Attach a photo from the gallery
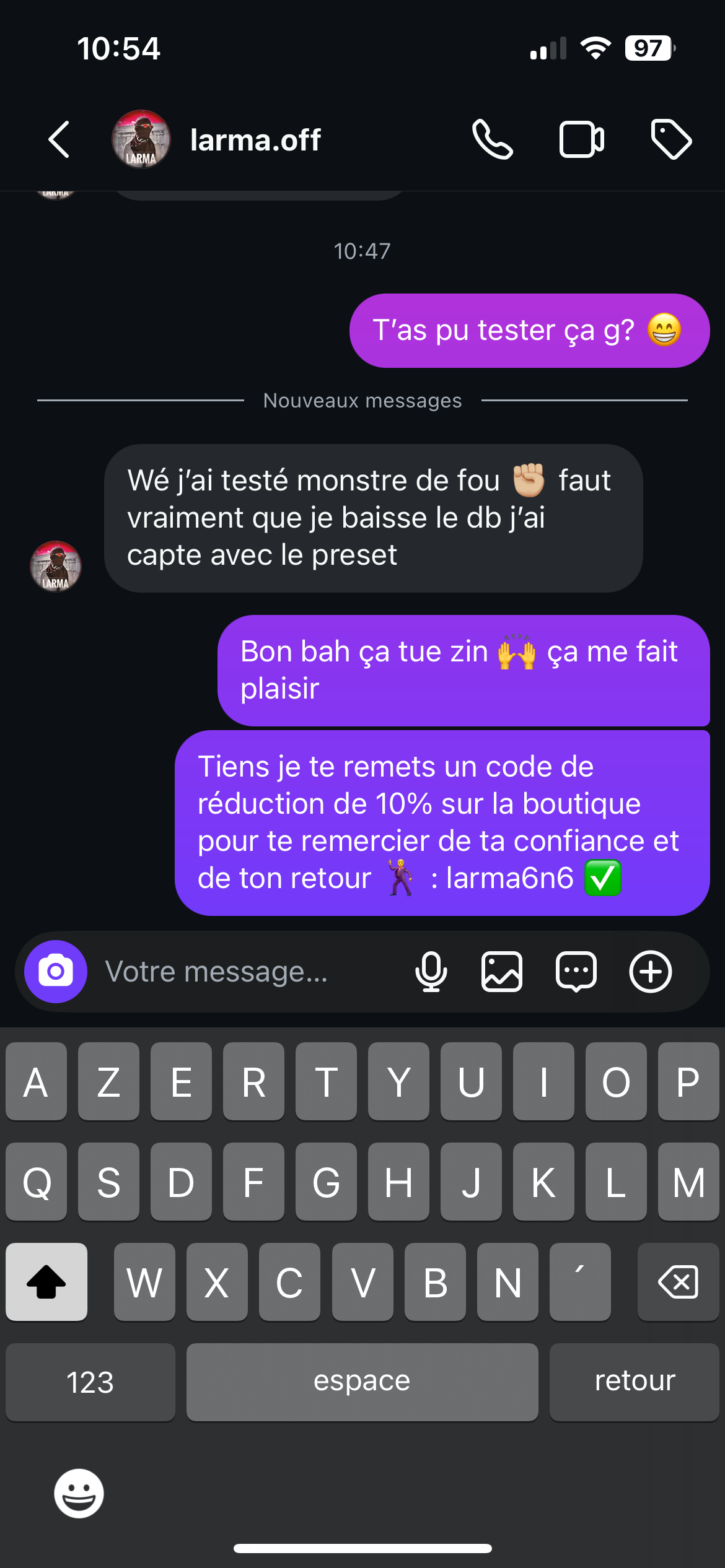 tap(502, 971)
